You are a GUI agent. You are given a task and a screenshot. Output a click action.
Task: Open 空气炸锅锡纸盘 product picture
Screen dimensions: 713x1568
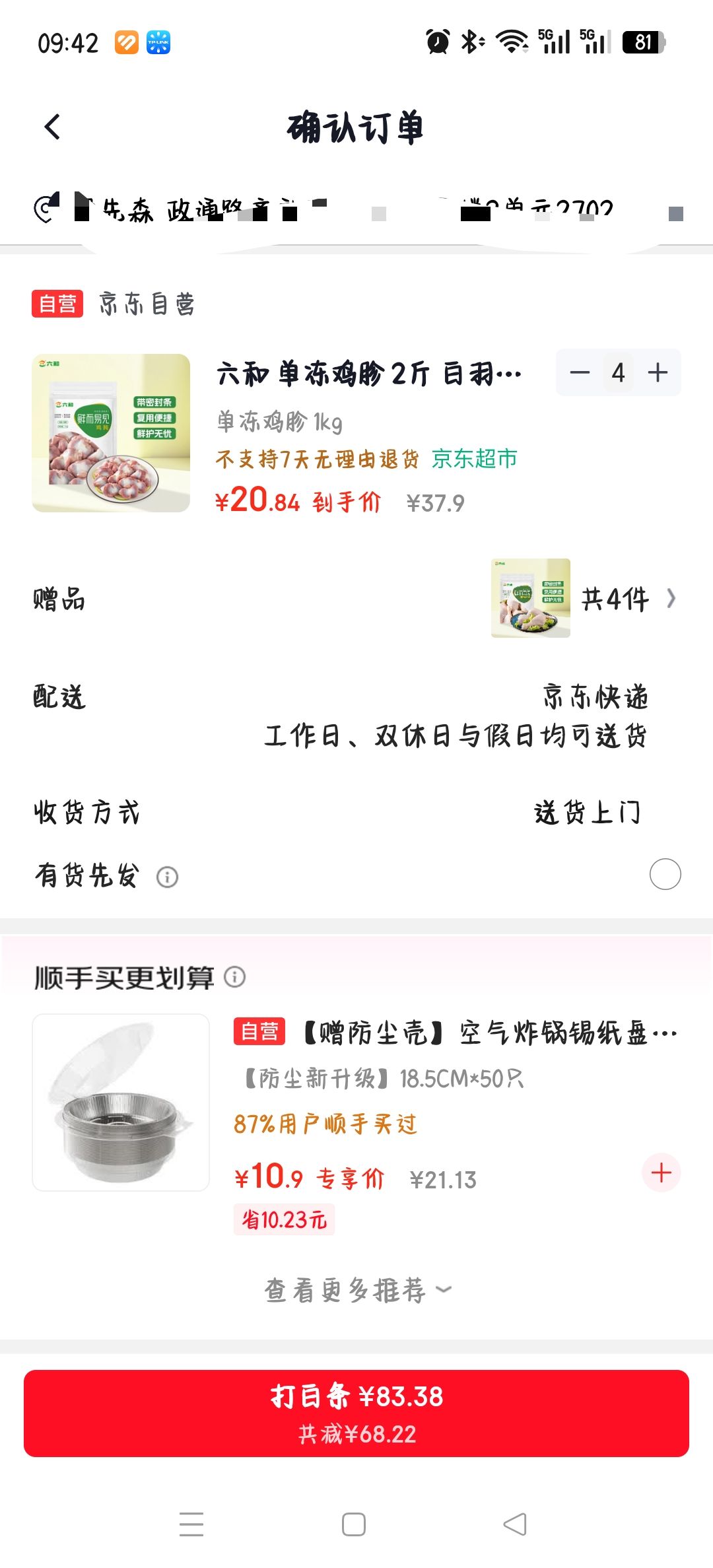121,1103
